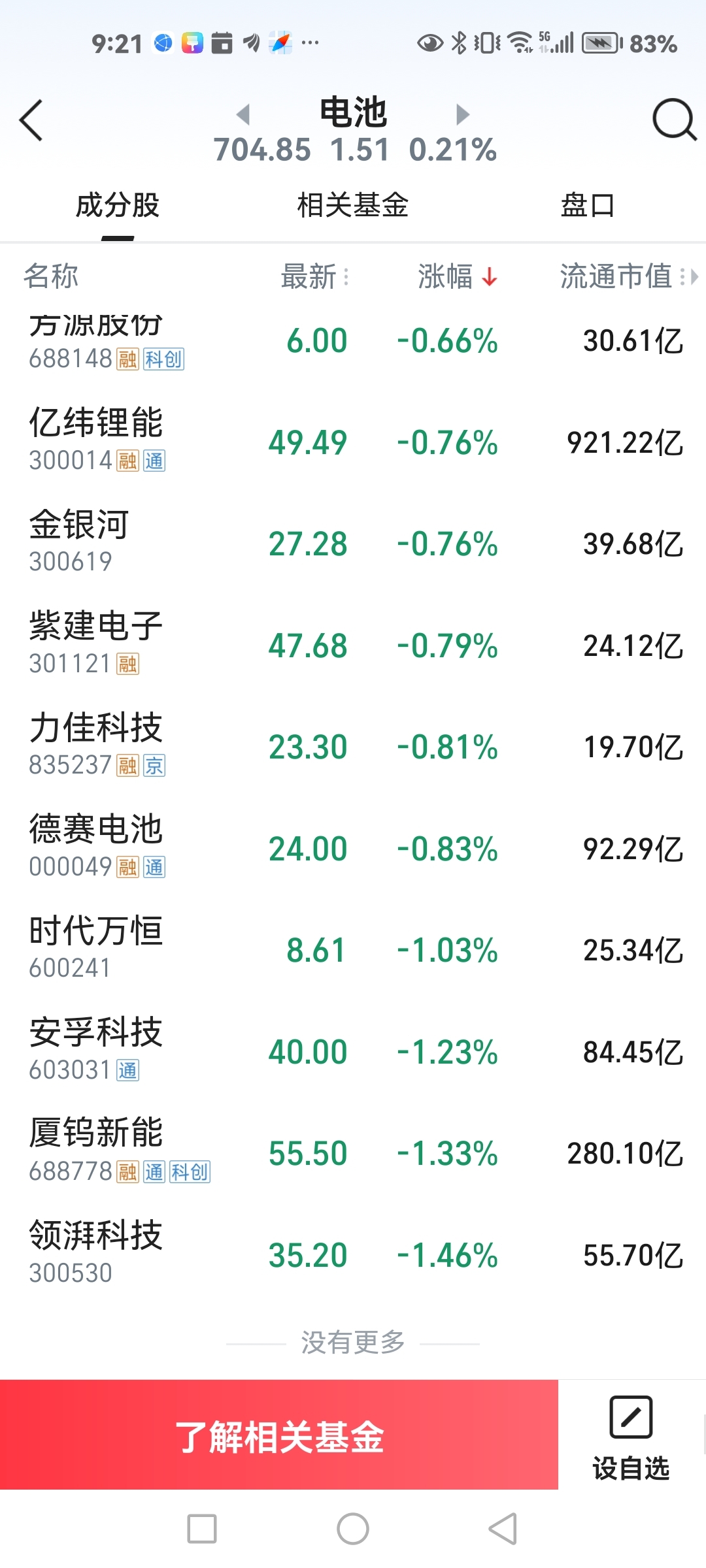View 时代万恒 stock page
Viewport: 706px width, 1568px height.
pos(353,950)
